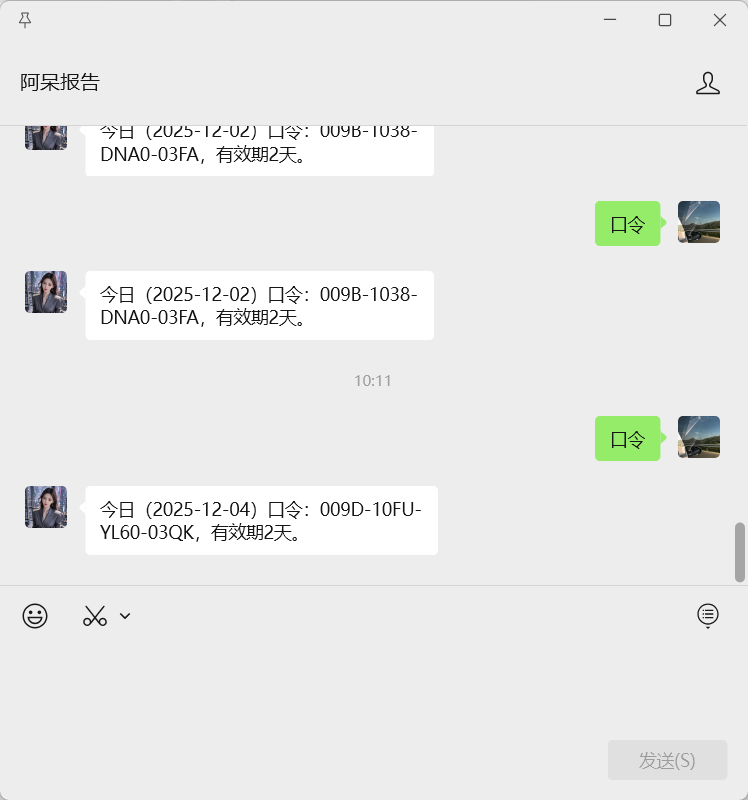
Task: Minimize the chat window
Action: [x=609, y=20]
